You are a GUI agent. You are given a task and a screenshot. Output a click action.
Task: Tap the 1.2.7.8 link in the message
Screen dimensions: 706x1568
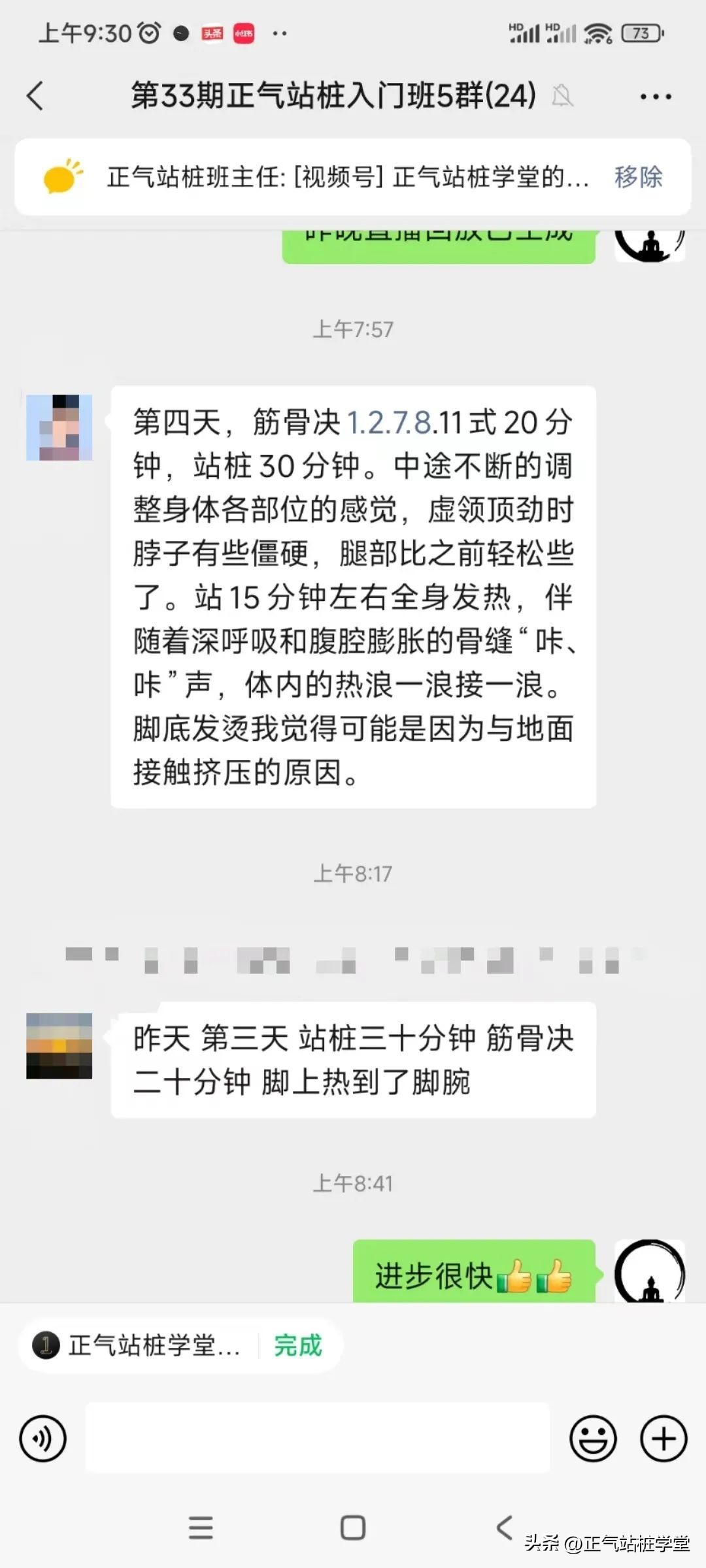[388, 423]
